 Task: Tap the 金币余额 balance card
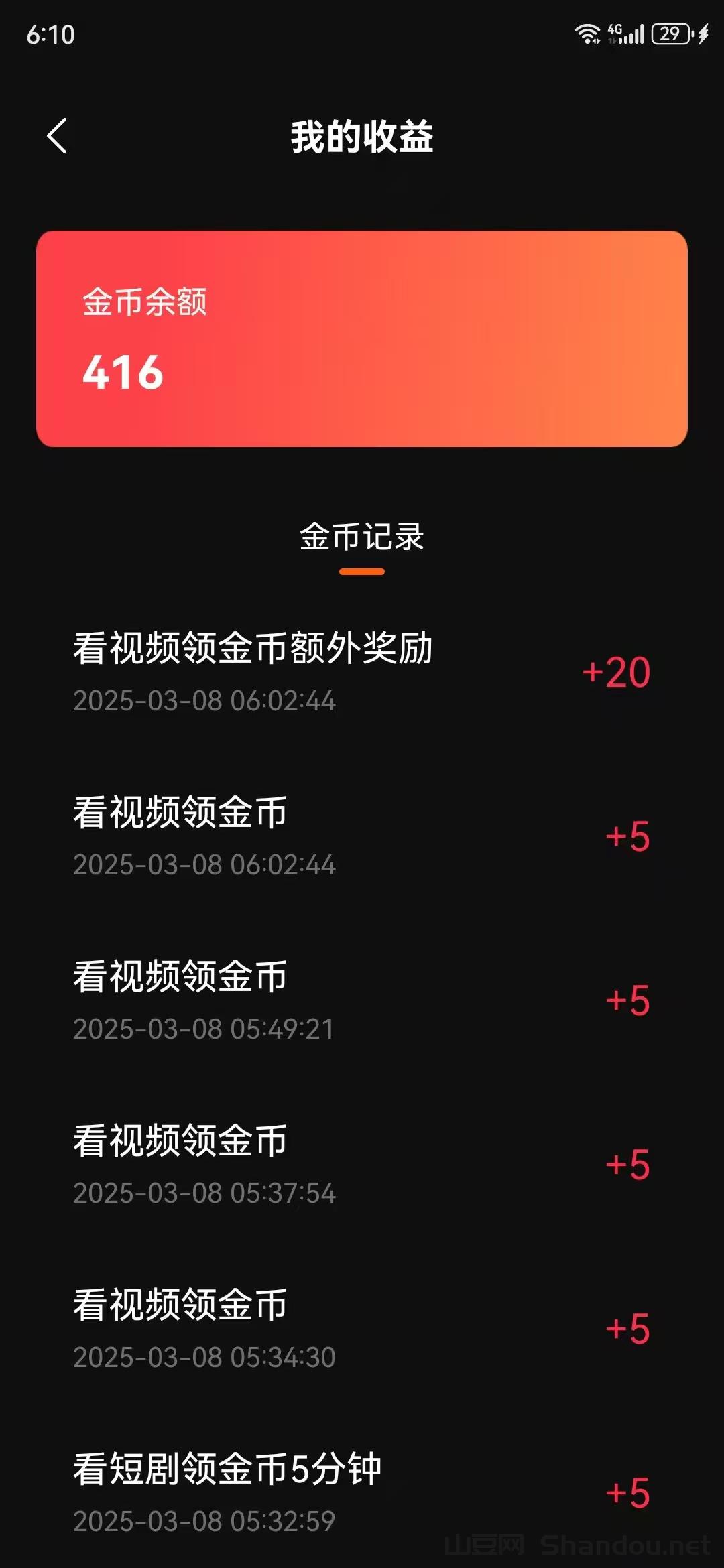click(362, 338)
